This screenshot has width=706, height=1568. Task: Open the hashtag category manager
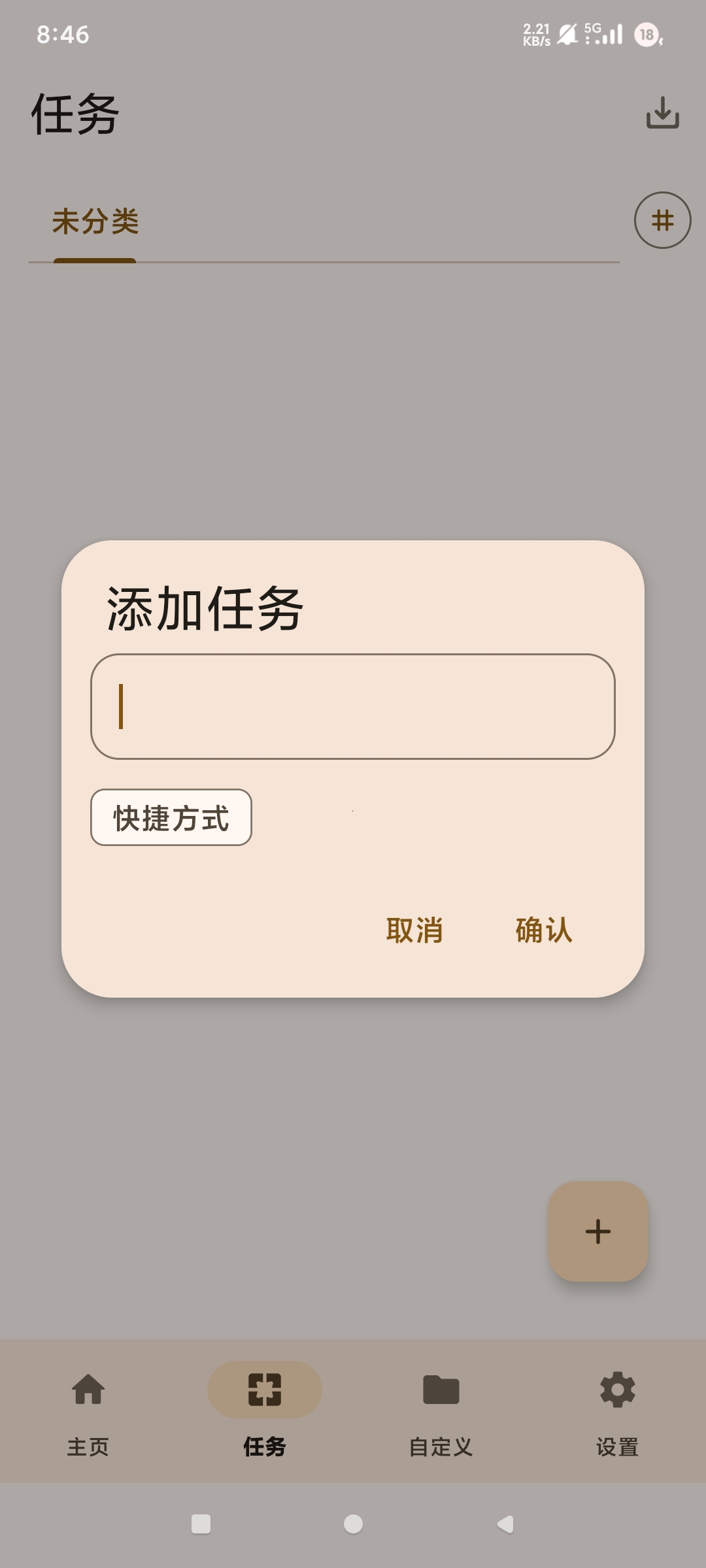(x=662, y=220)
